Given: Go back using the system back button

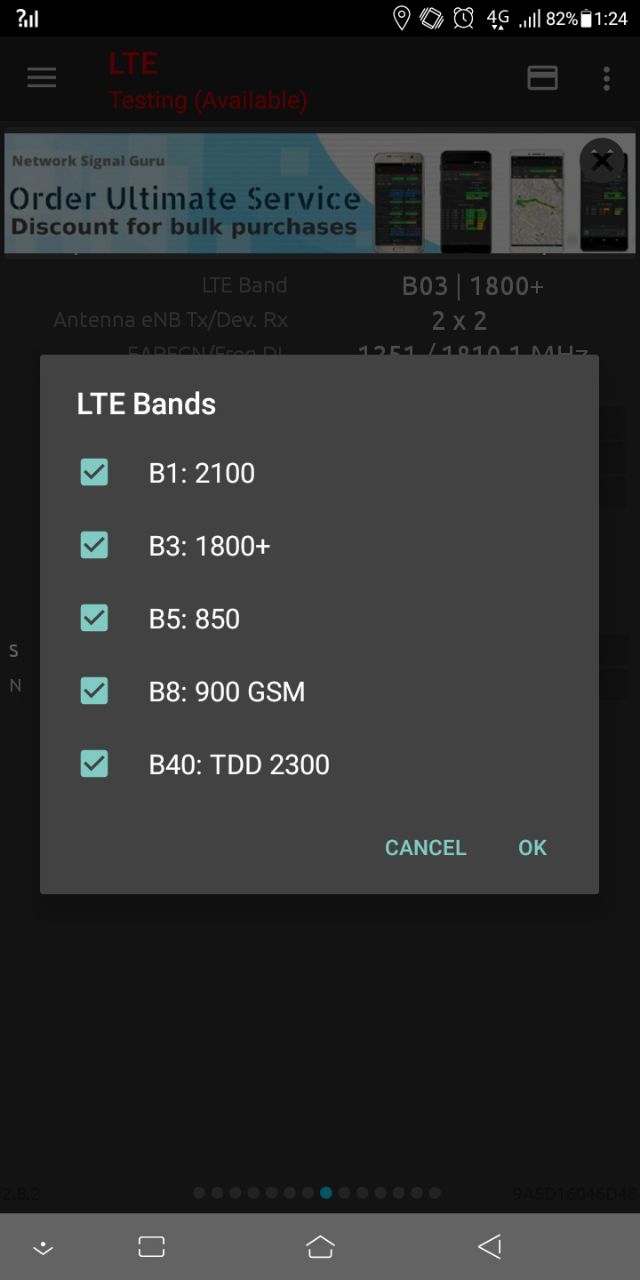Looking at the screenshot, I should click(489, 1246).
